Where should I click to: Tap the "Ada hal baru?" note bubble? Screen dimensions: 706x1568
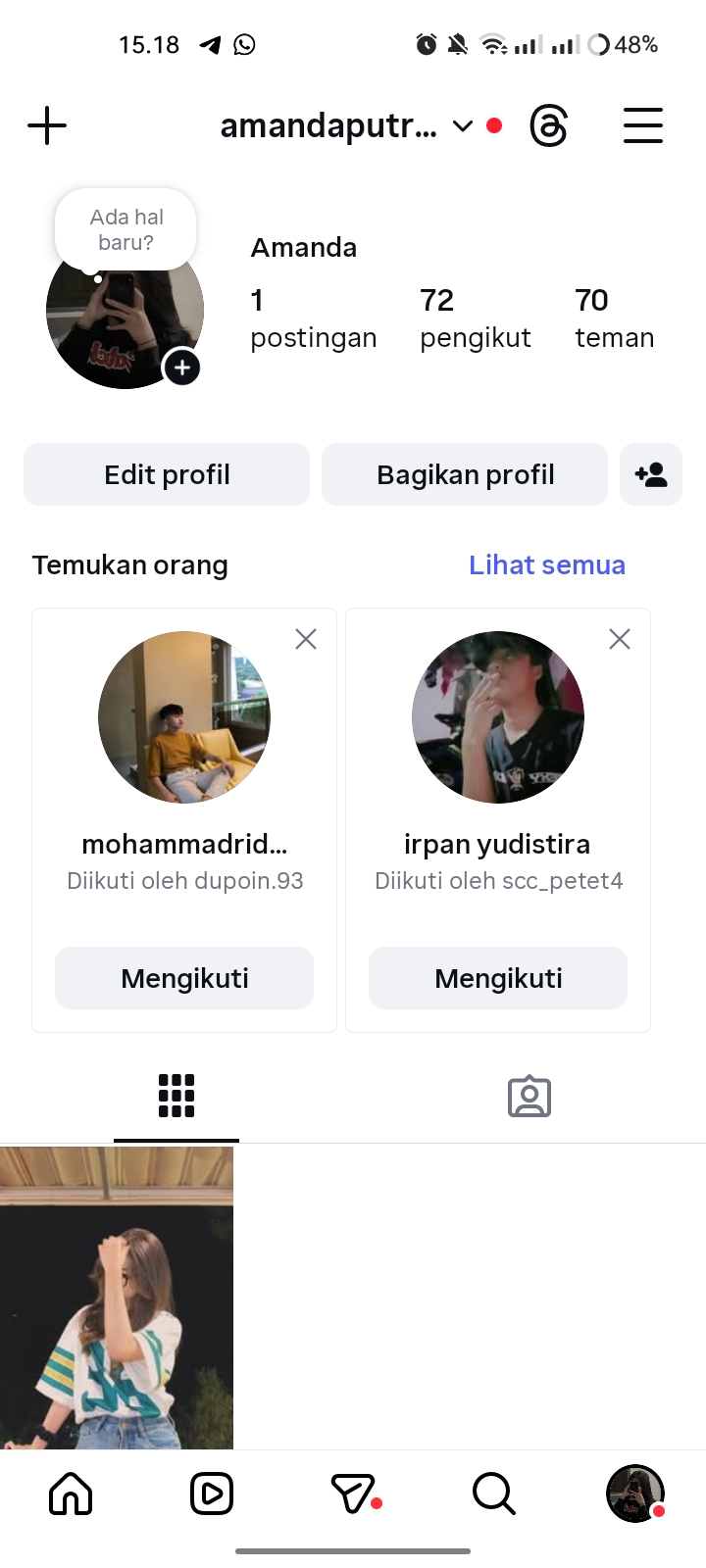[x=126, y=230]
